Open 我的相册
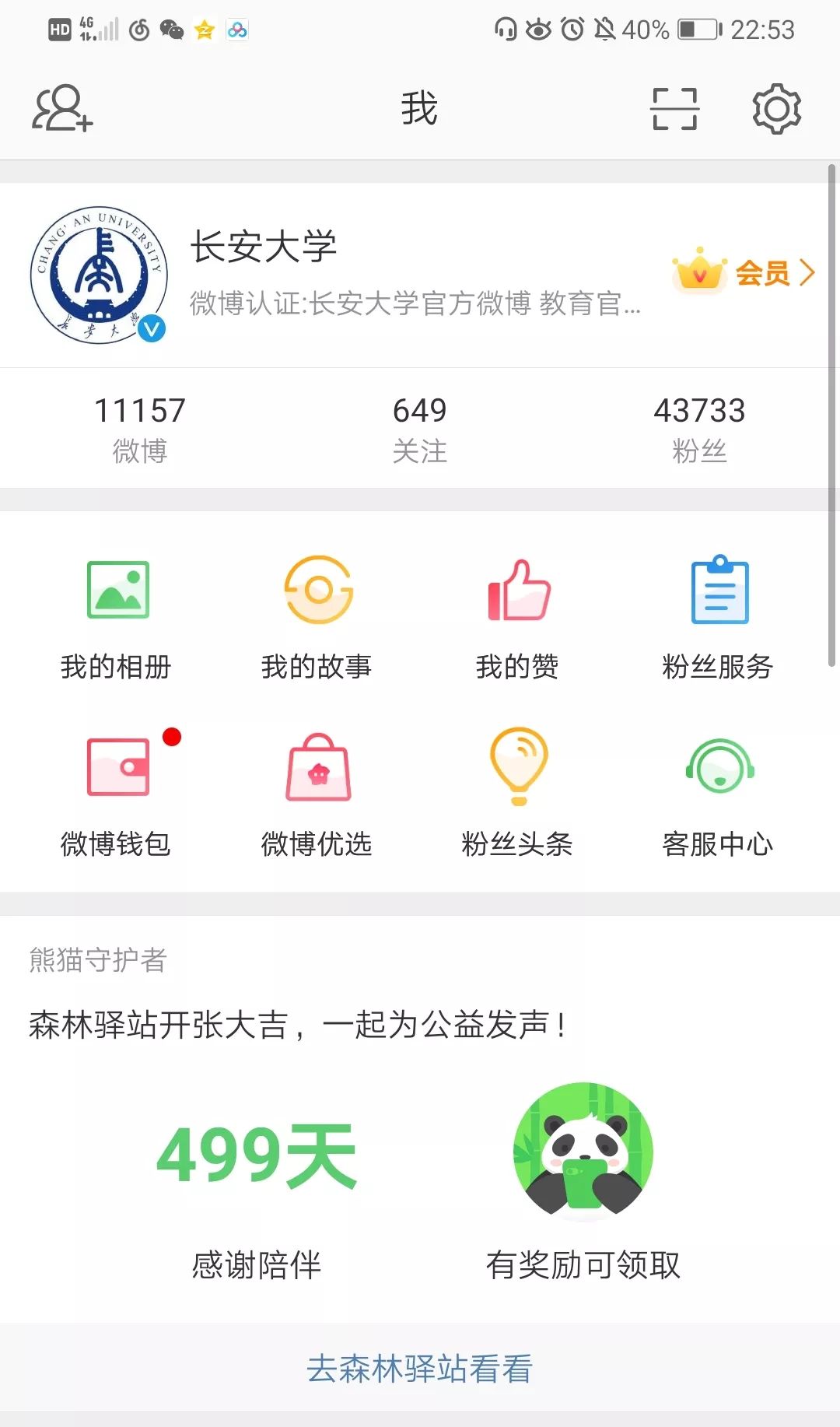 coord(117,617)
